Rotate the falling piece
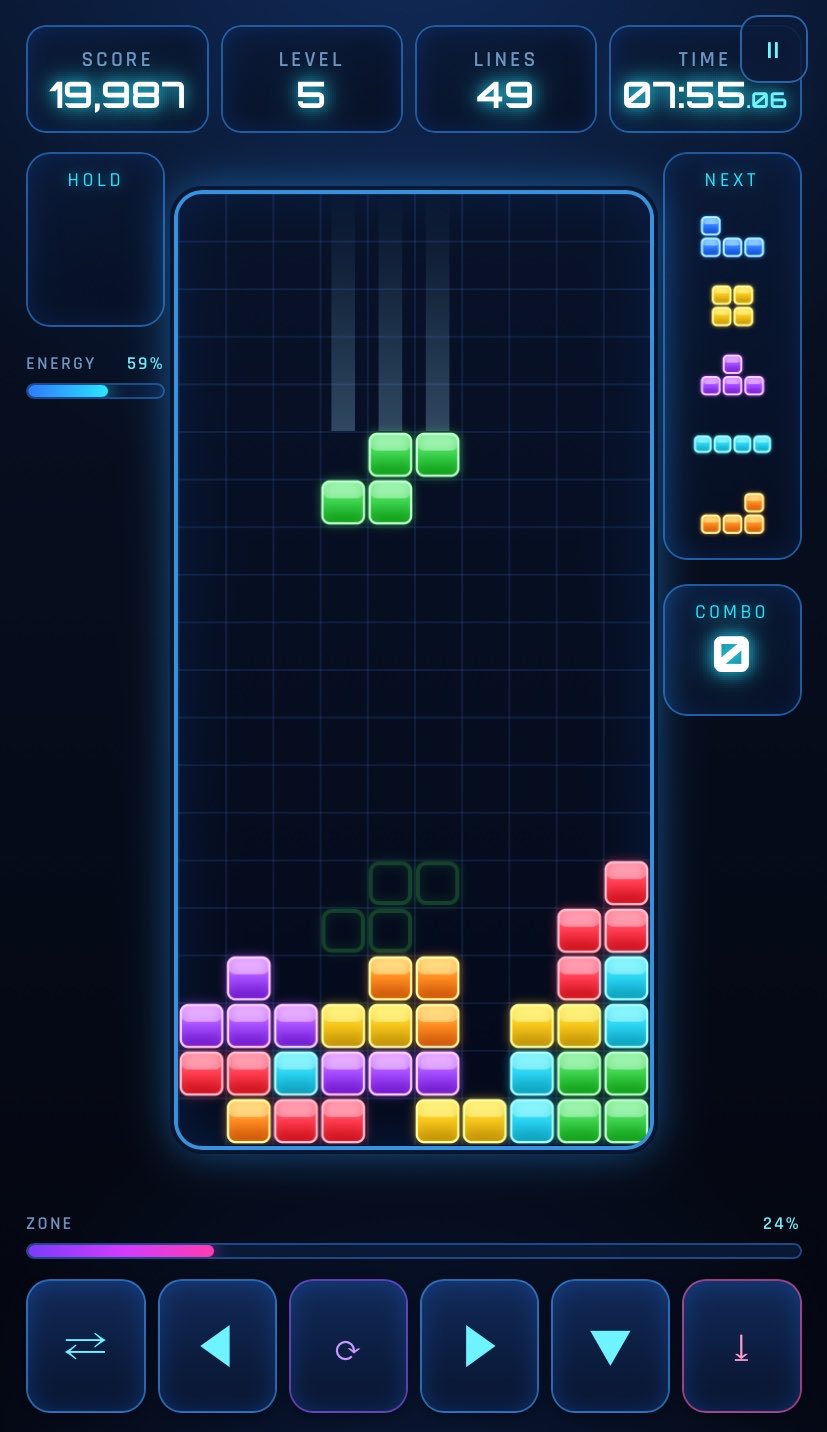Viewport: 827px width, 1432px height. click(348, 1345)
